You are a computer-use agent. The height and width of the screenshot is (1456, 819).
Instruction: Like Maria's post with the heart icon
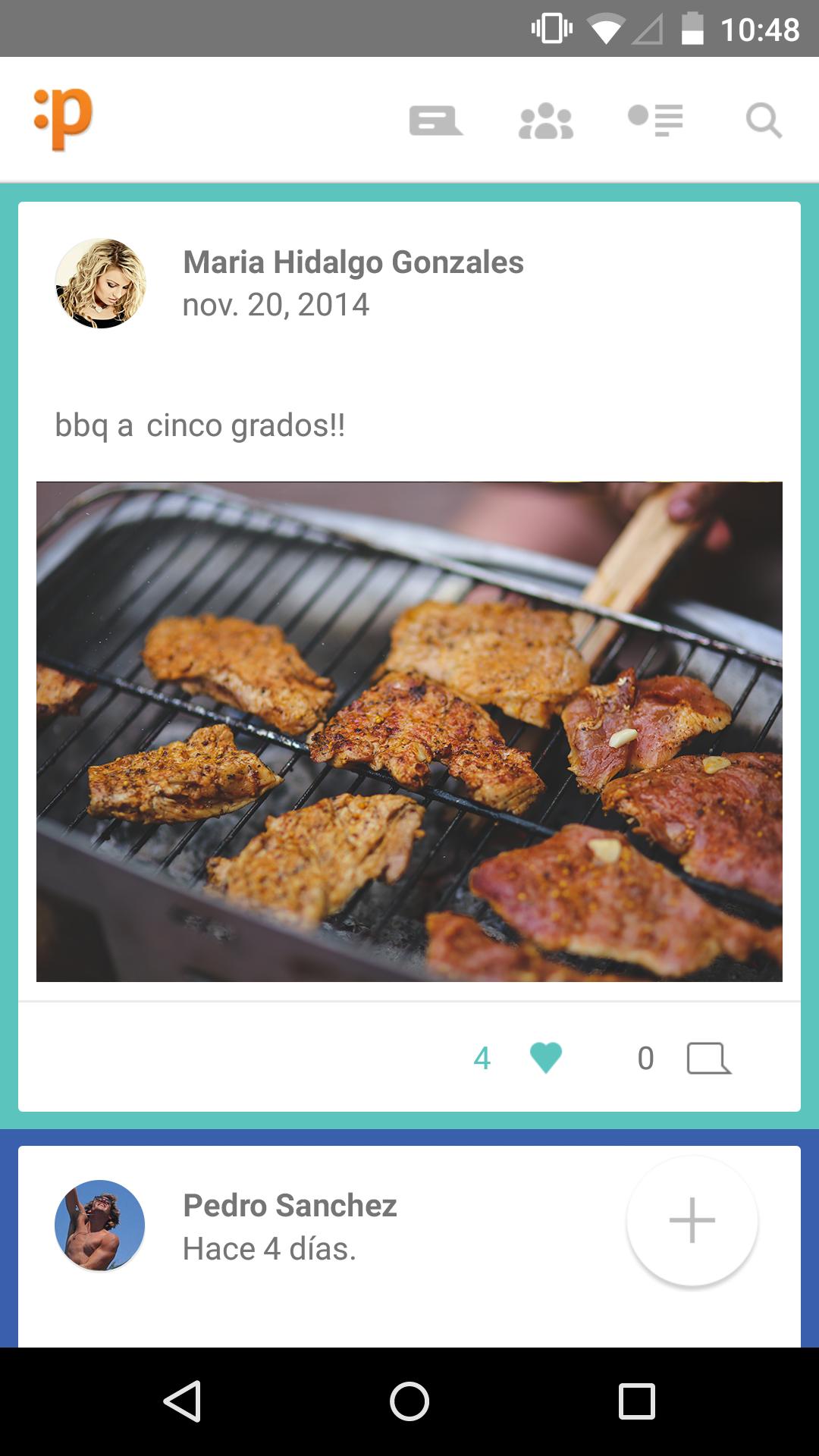(545, 1058)
